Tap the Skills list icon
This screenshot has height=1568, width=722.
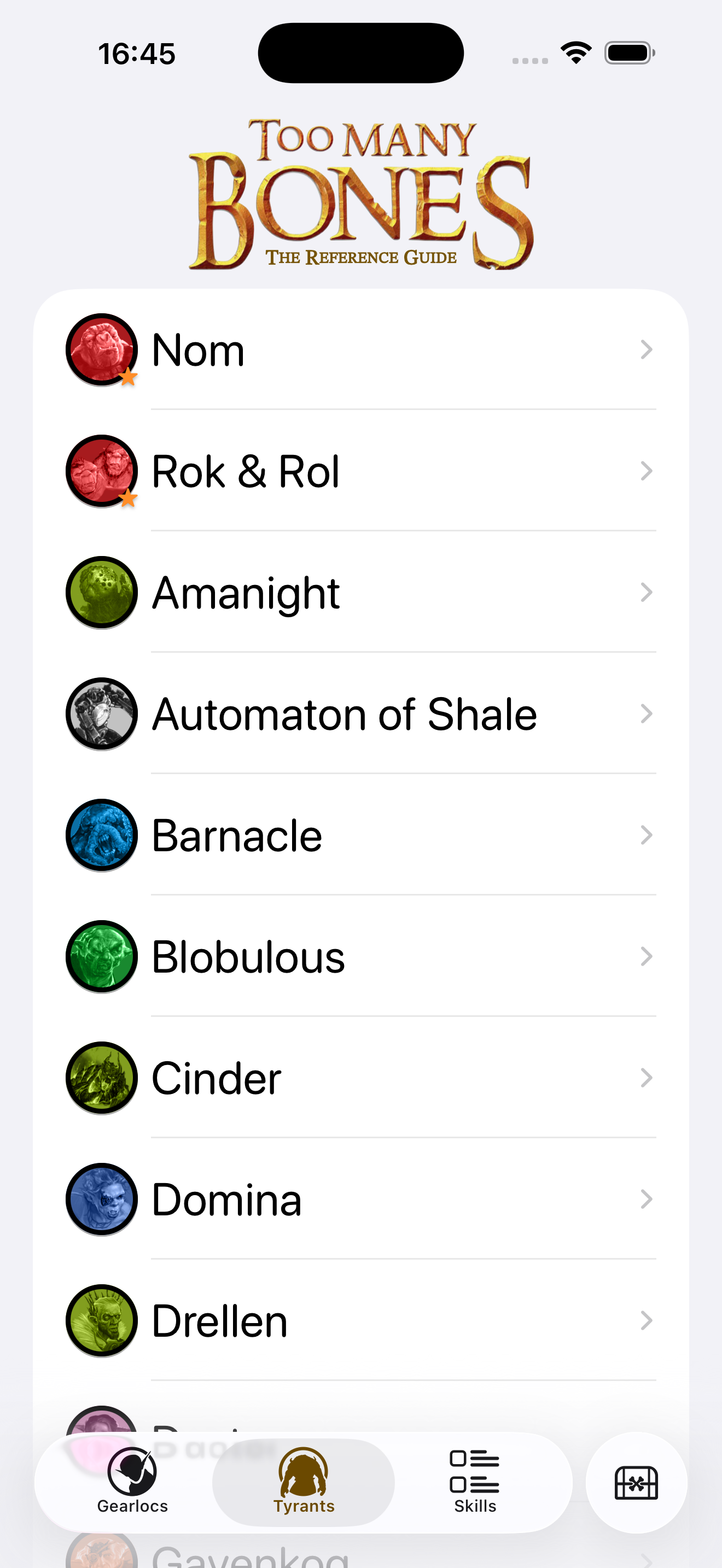pyautogui.click(x=475, y=1473)
